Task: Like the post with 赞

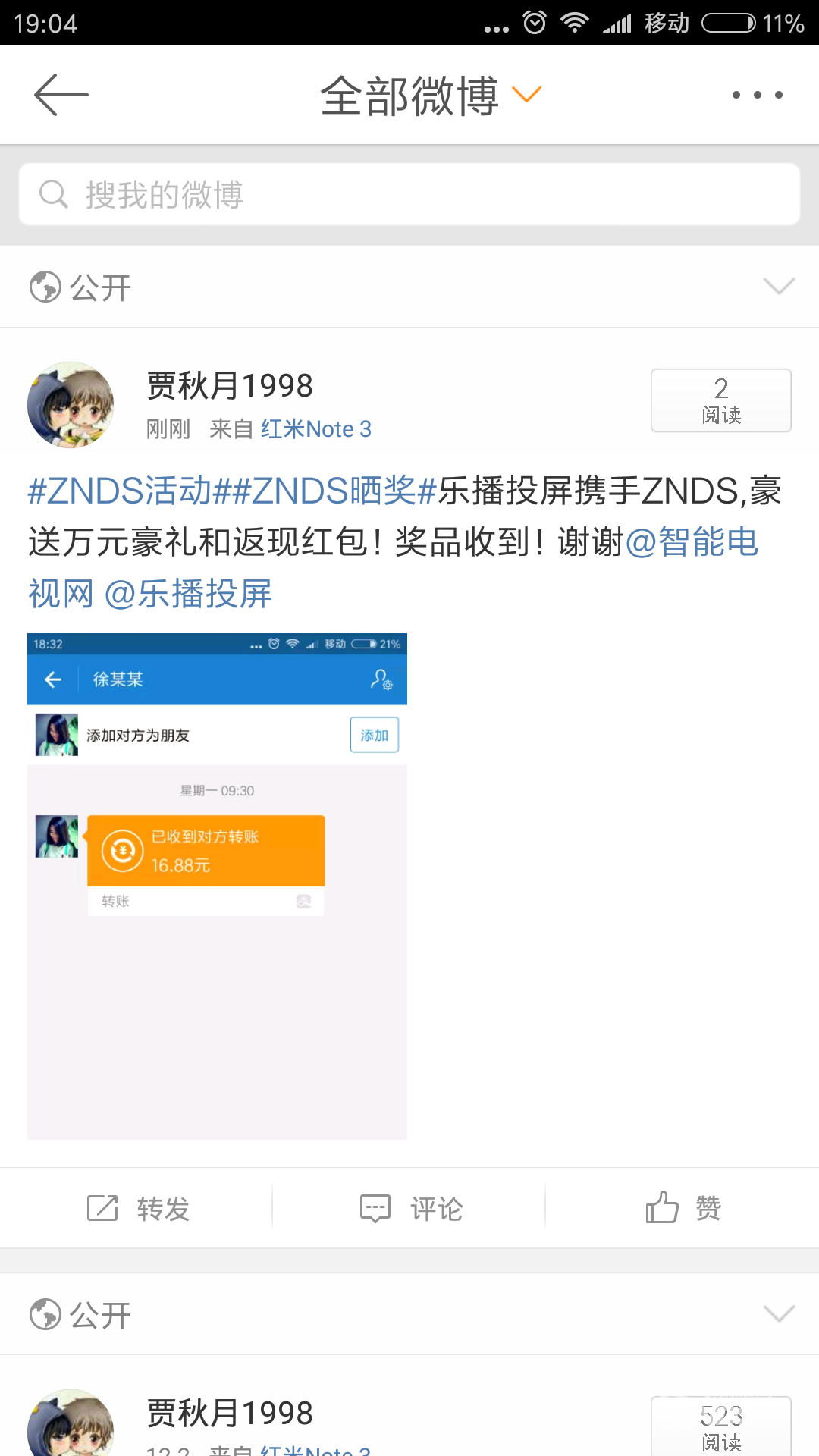Action: click(682, 1208)
